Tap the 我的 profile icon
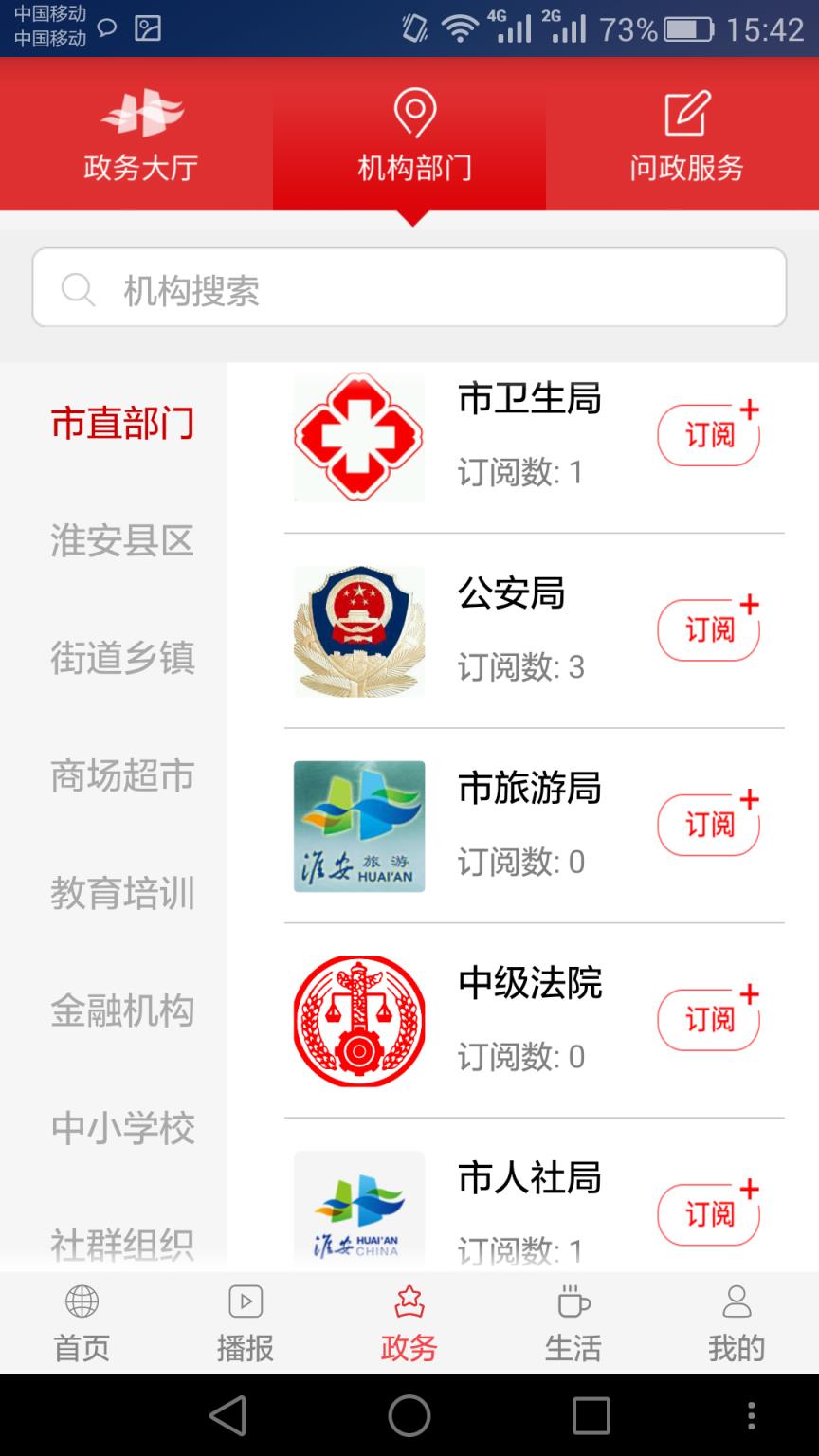Viewport: 819px width, 1456px height. (737, 1302)
